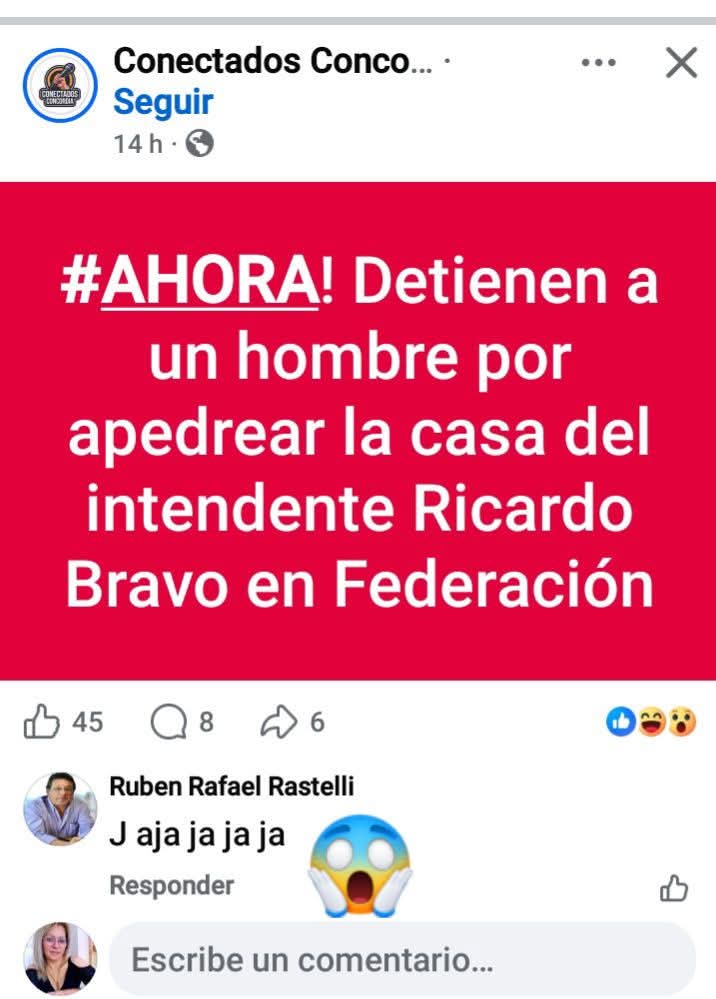Open the three-dot overflow menu

tap(598, 63)
